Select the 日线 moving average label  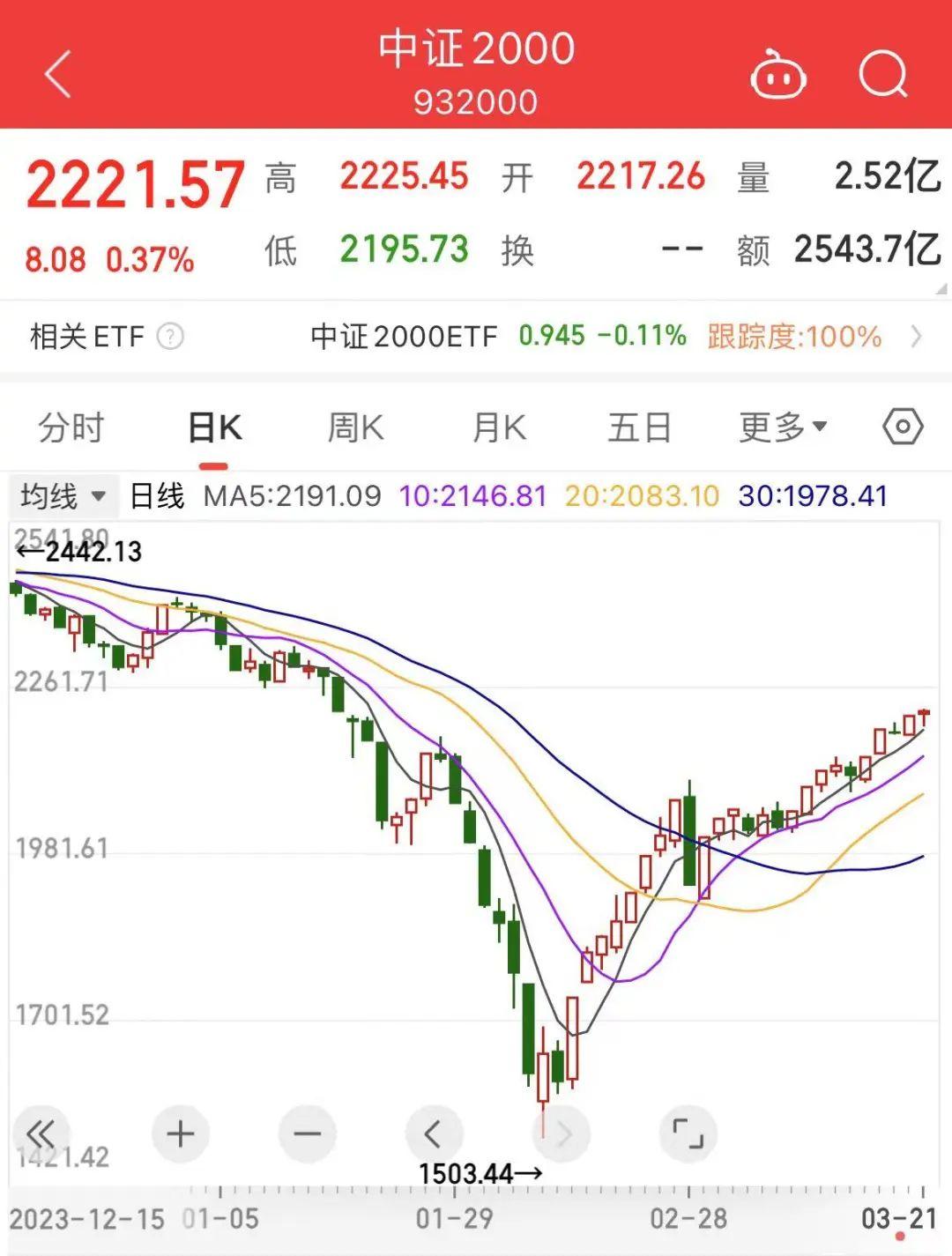pyautogui.click(x=157, y=495)
